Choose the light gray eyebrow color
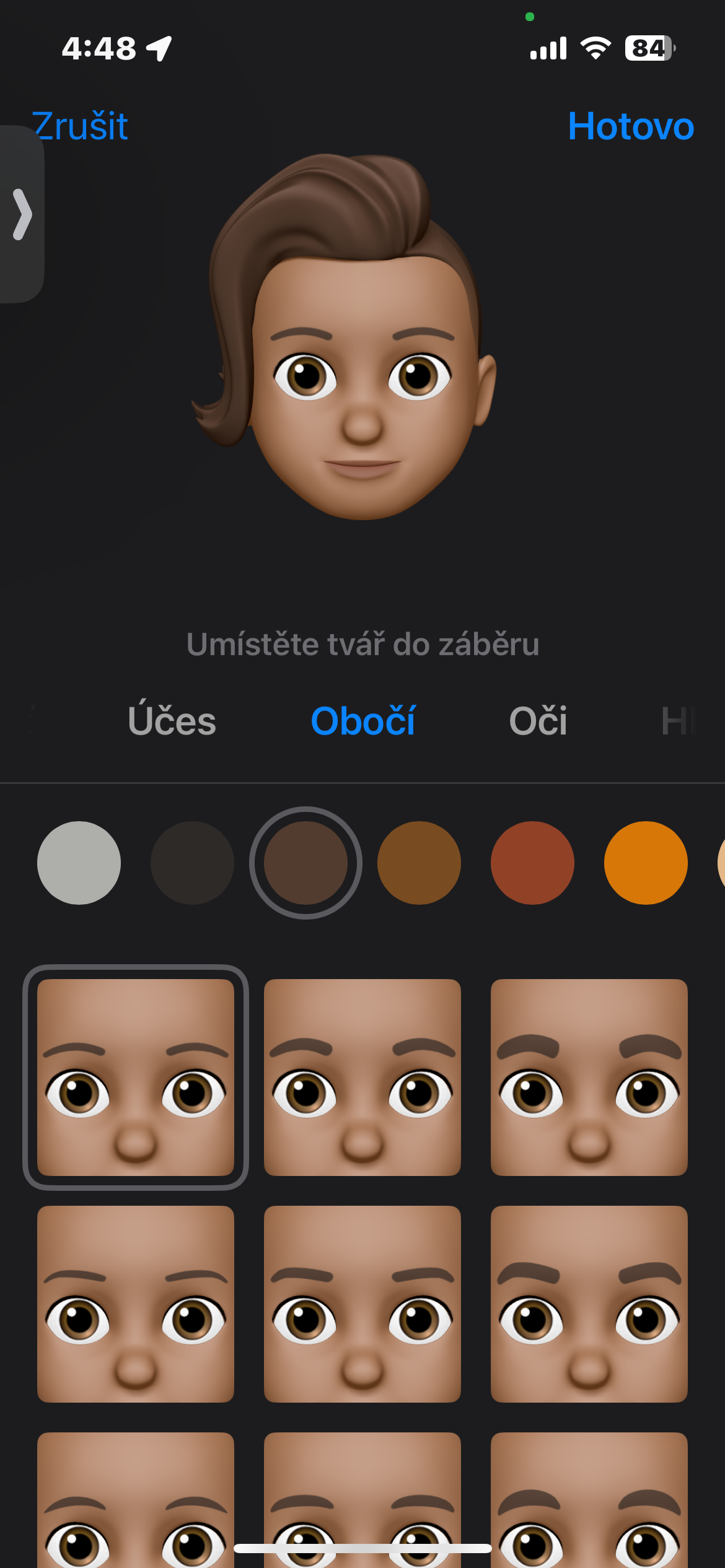The height and width of the screenshot is (1568, 725). coord(79,863)
